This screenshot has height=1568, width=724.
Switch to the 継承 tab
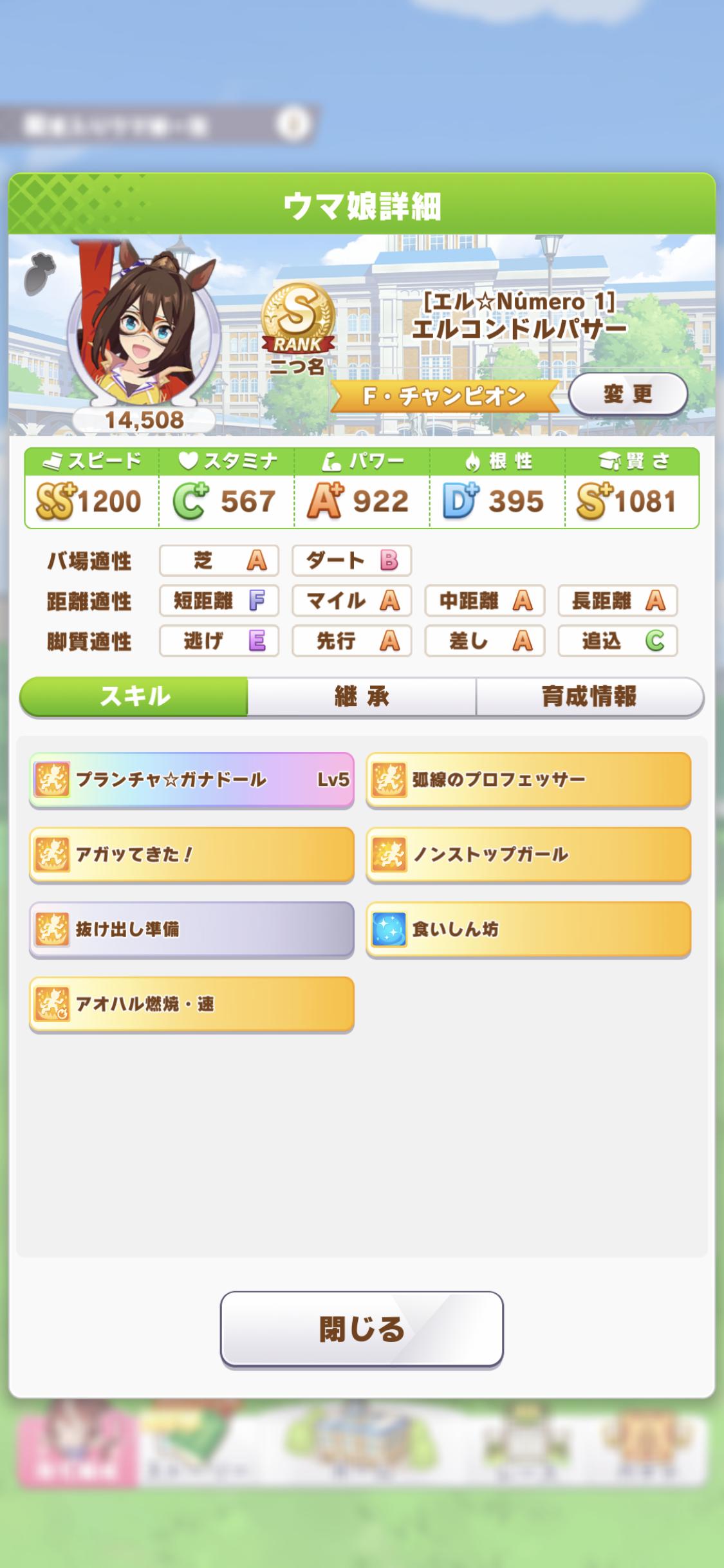[x=362, y=696]
